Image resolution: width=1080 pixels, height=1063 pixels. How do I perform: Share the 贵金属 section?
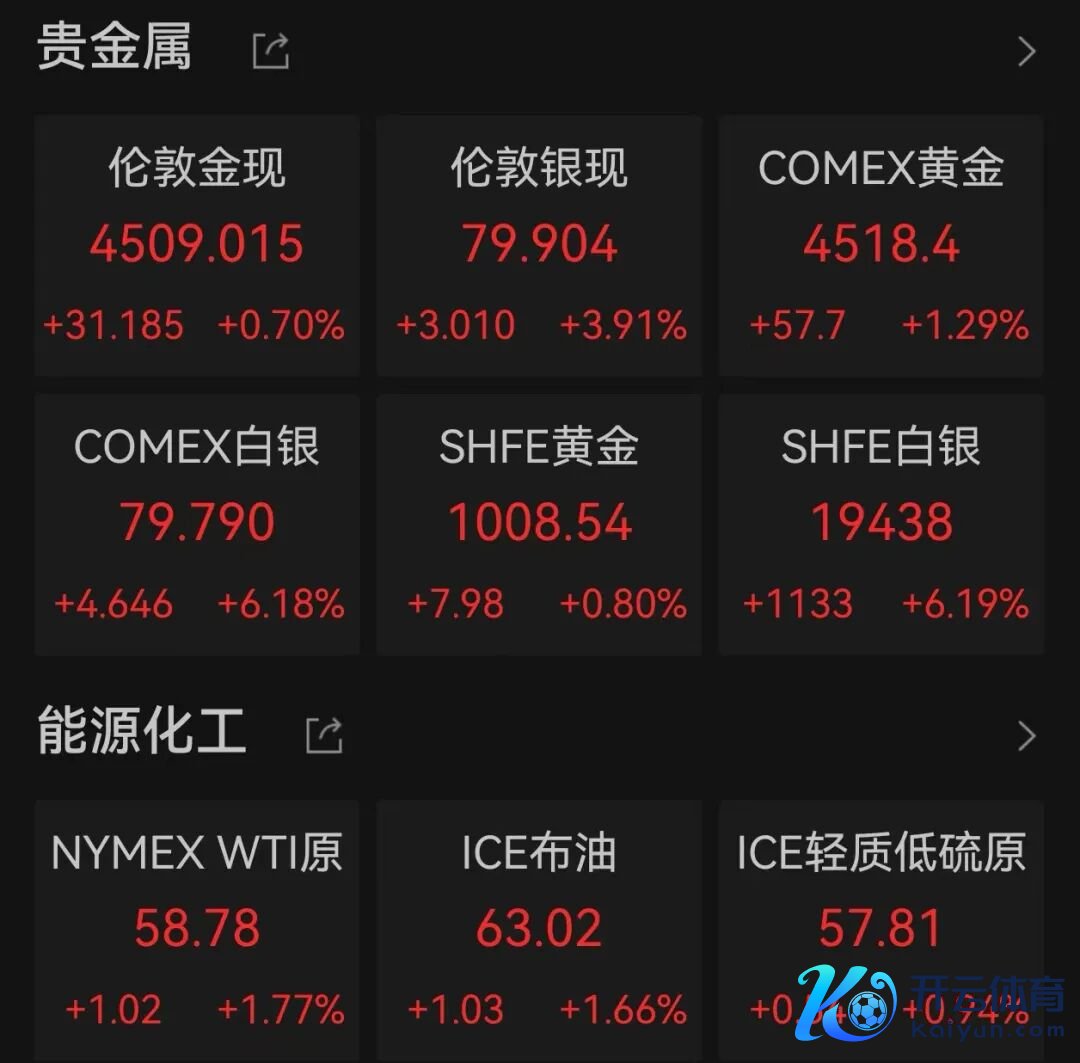coord(270,51)
